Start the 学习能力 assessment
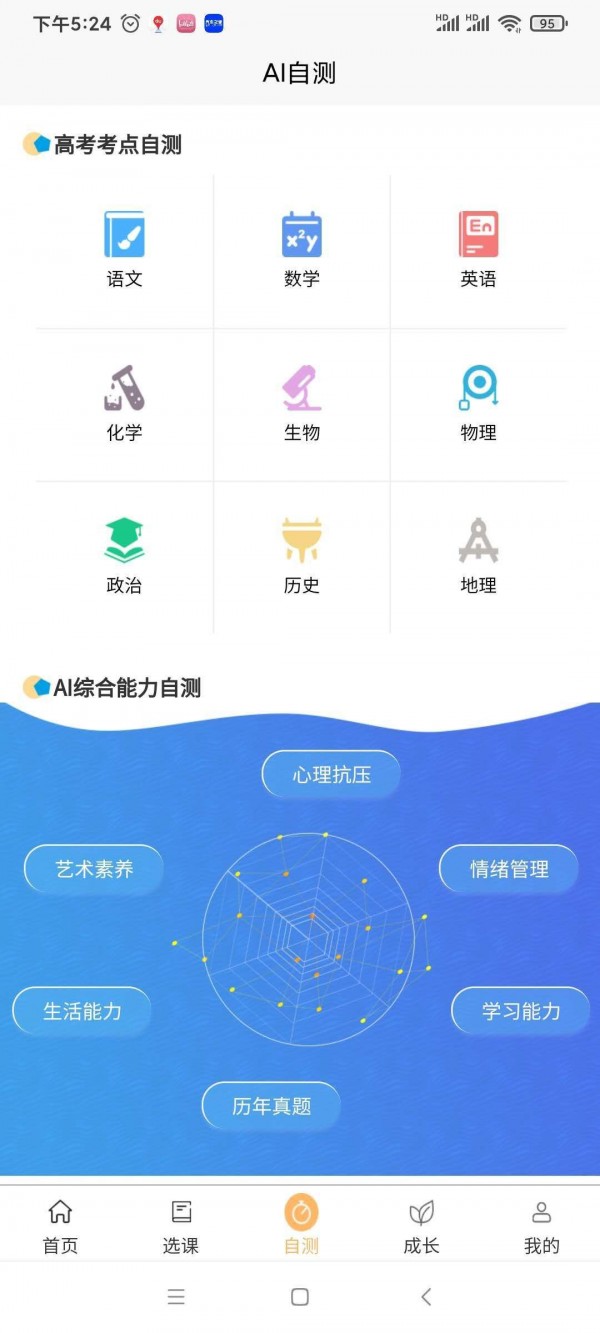 521,1011
